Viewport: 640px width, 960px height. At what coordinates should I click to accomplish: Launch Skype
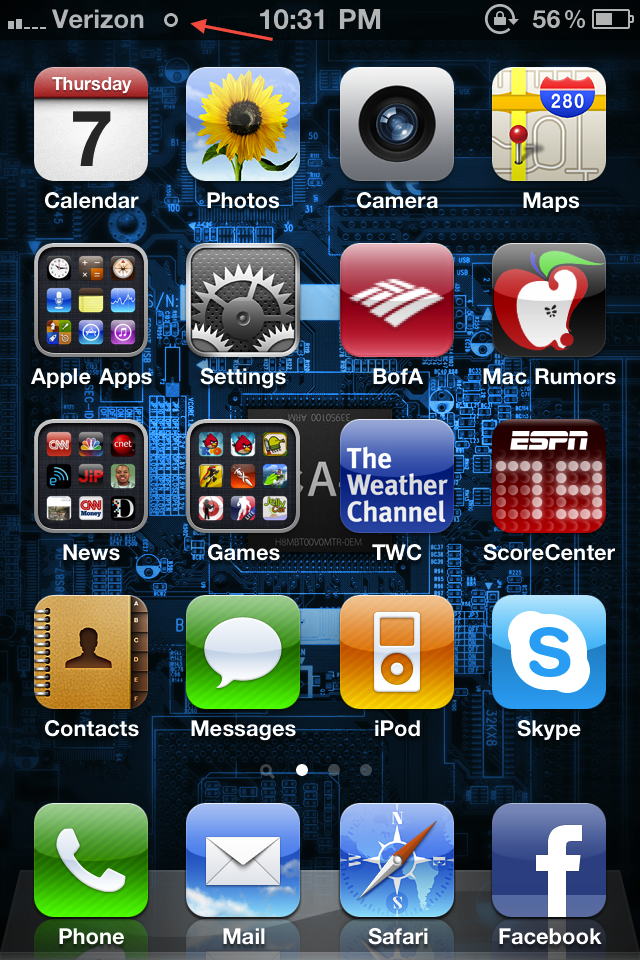[549, 653]
